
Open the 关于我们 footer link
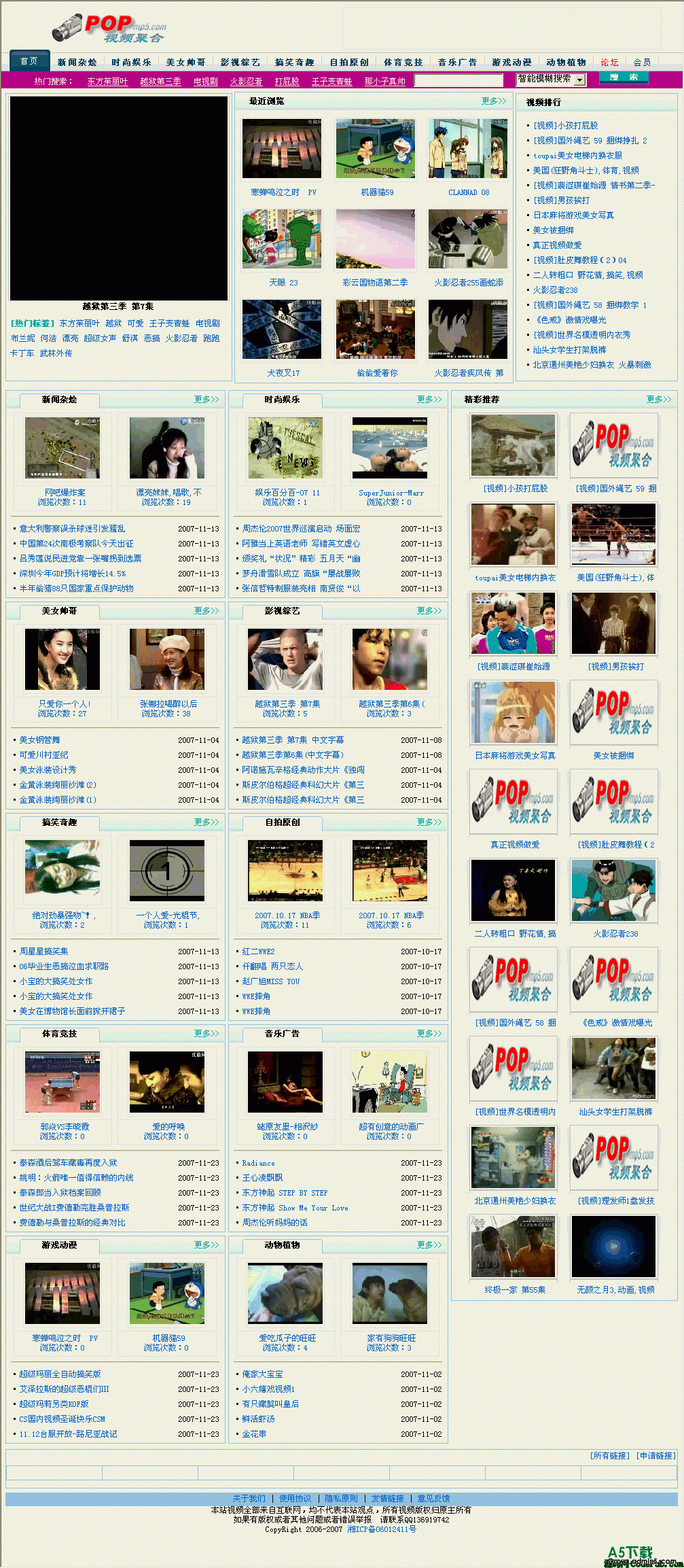pyautogui.click(x=249, y=1499)
